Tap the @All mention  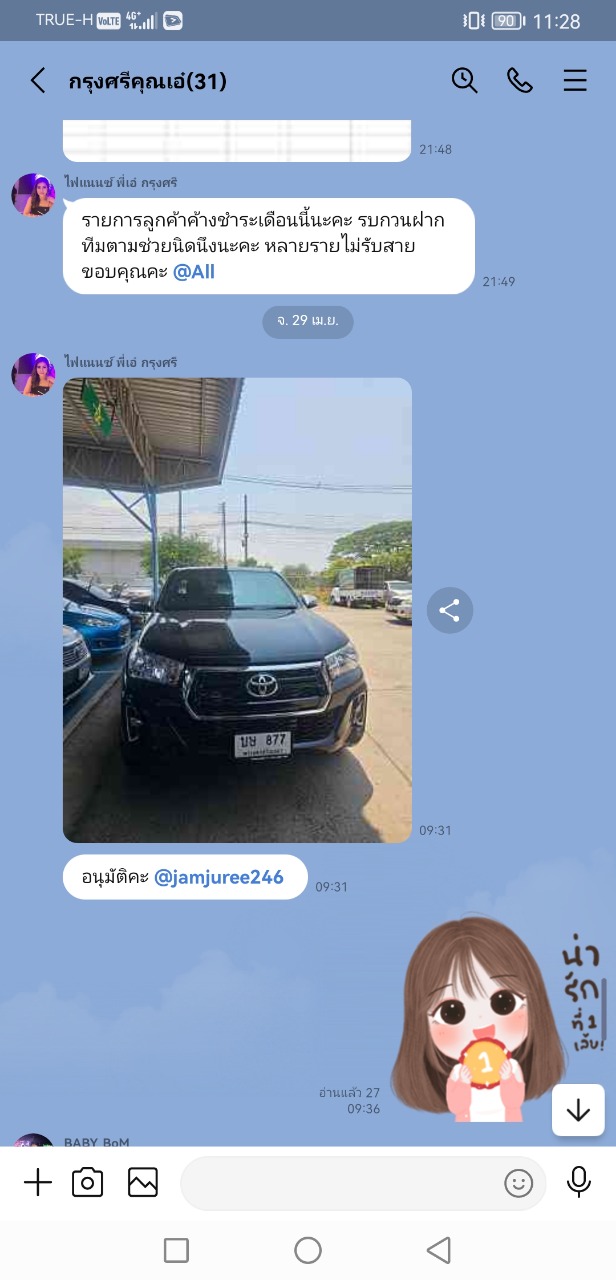click(x=194, y=271)
